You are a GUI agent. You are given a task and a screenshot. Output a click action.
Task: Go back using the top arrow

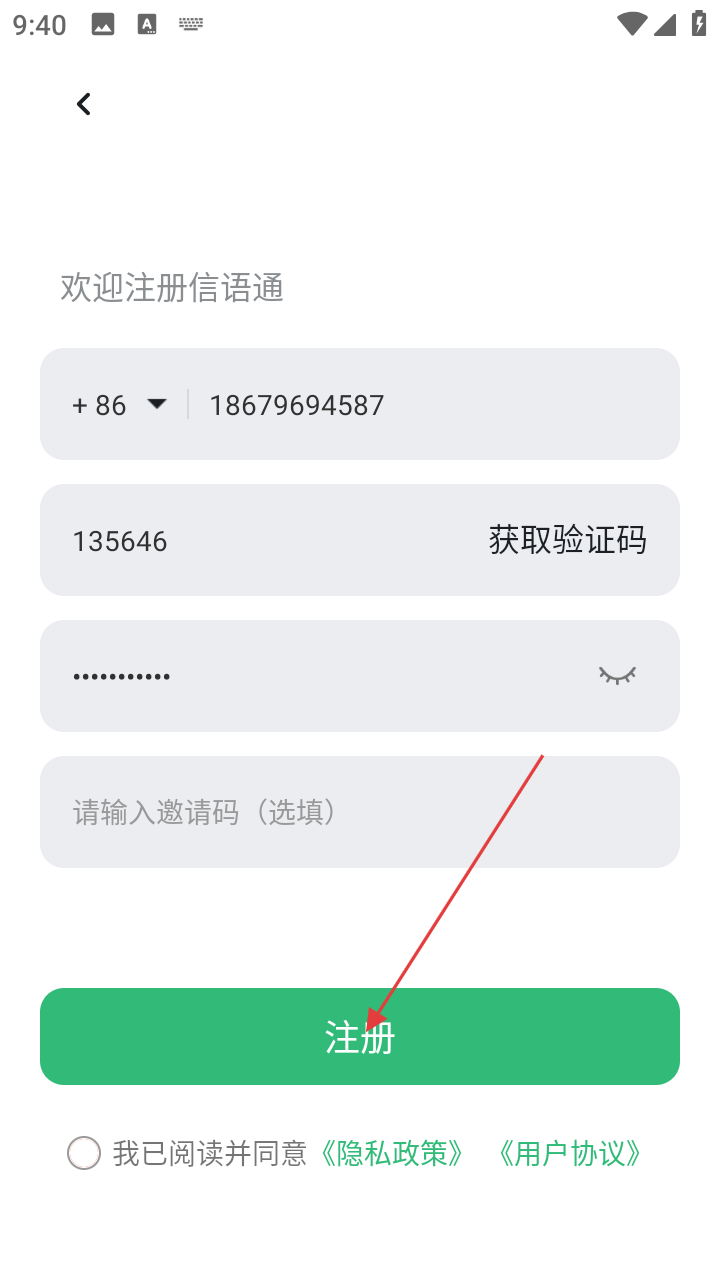(x=84, y=104)
